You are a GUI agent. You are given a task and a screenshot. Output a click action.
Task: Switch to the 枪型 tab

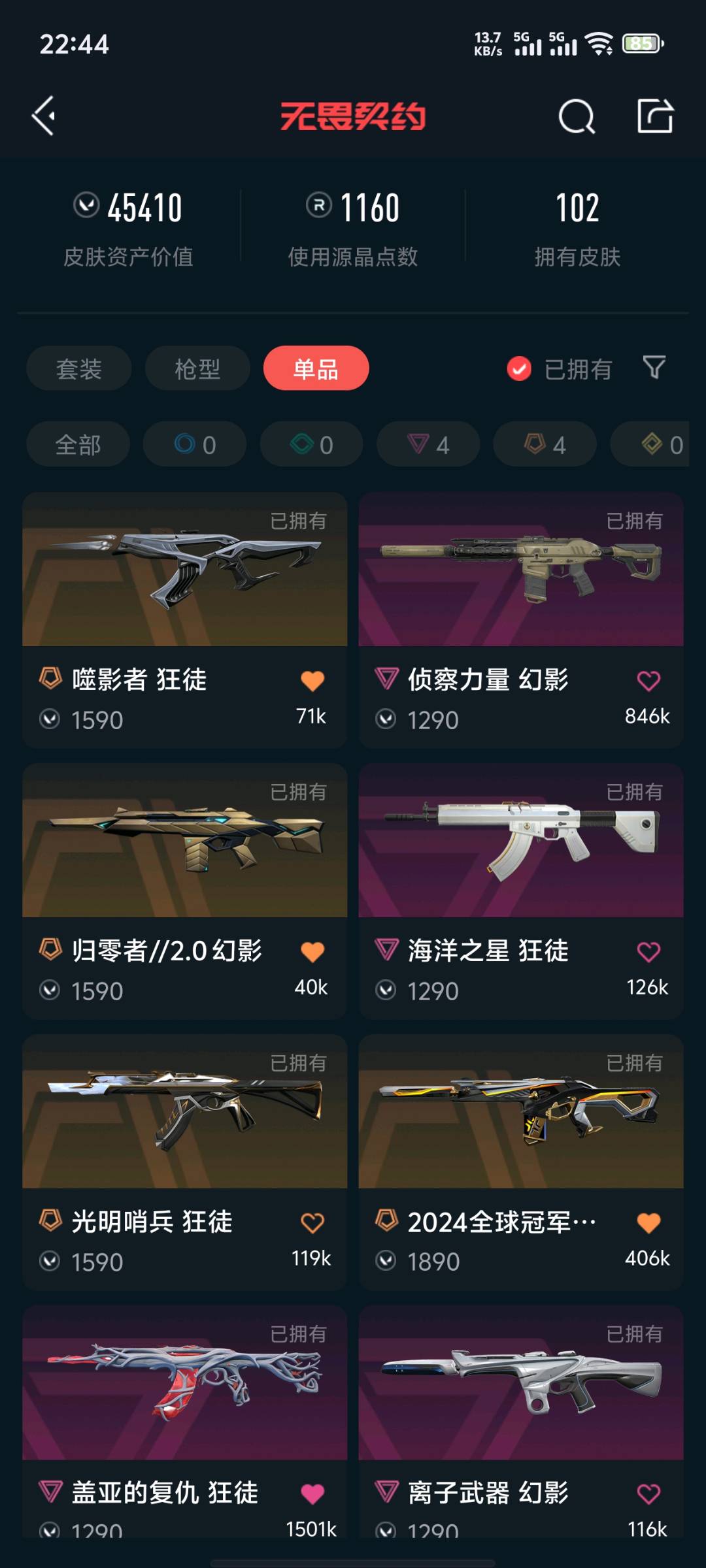pos(197,368)
